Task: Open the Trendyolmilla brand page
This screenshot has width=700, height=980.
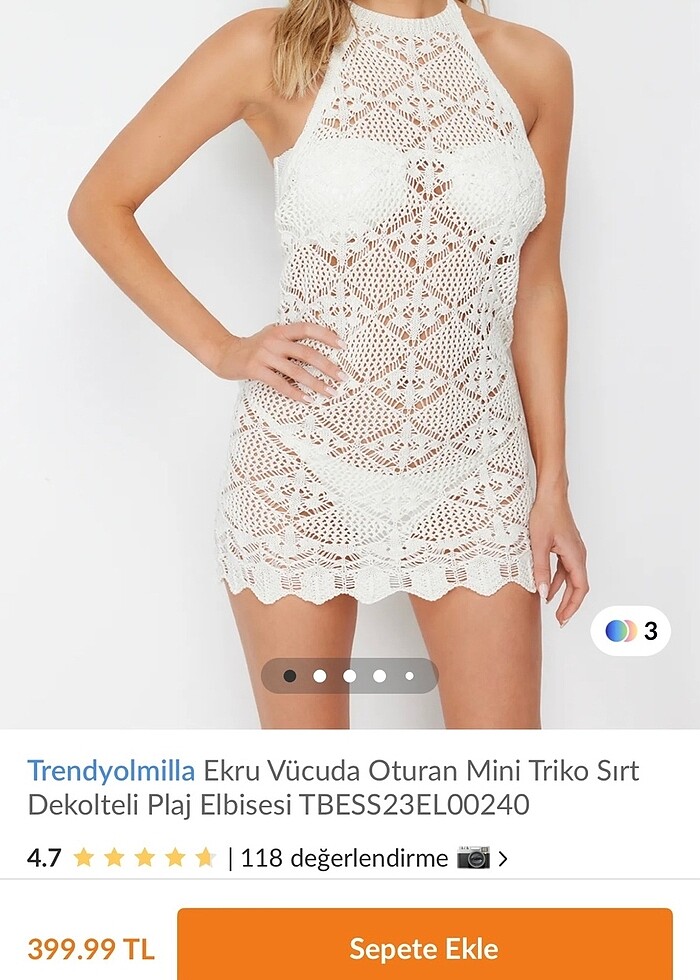Action: pos(111,771)
